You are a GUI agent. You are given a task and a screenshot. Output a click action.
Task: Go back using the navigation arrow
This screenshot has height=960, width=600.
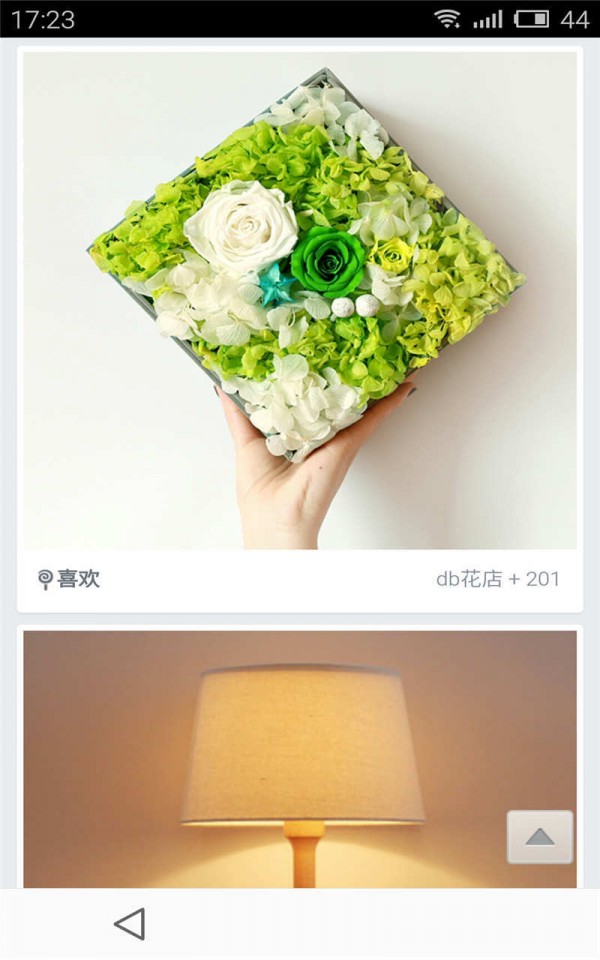click(130, 924)
